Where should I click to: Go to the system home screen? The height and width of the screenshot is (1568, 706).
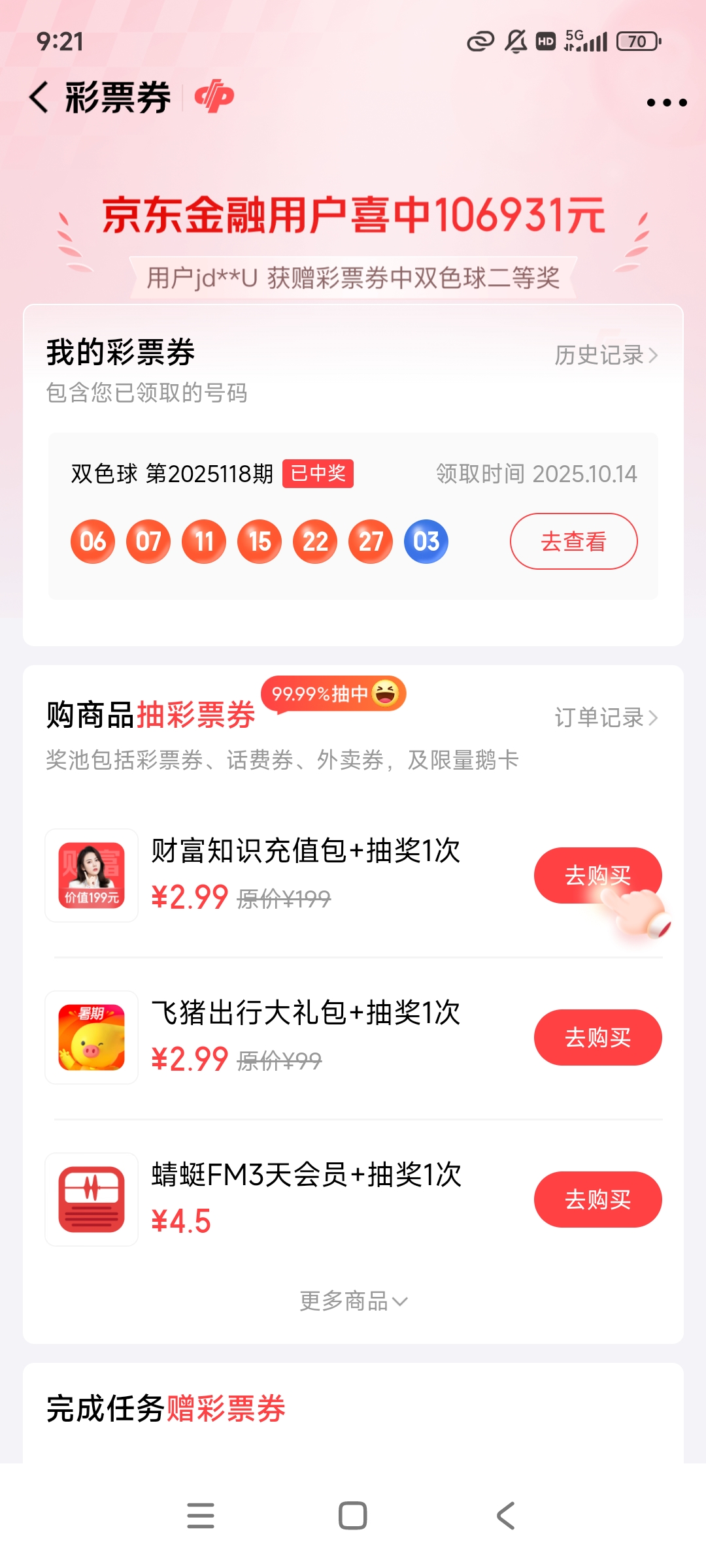(x=353, y=1516)
